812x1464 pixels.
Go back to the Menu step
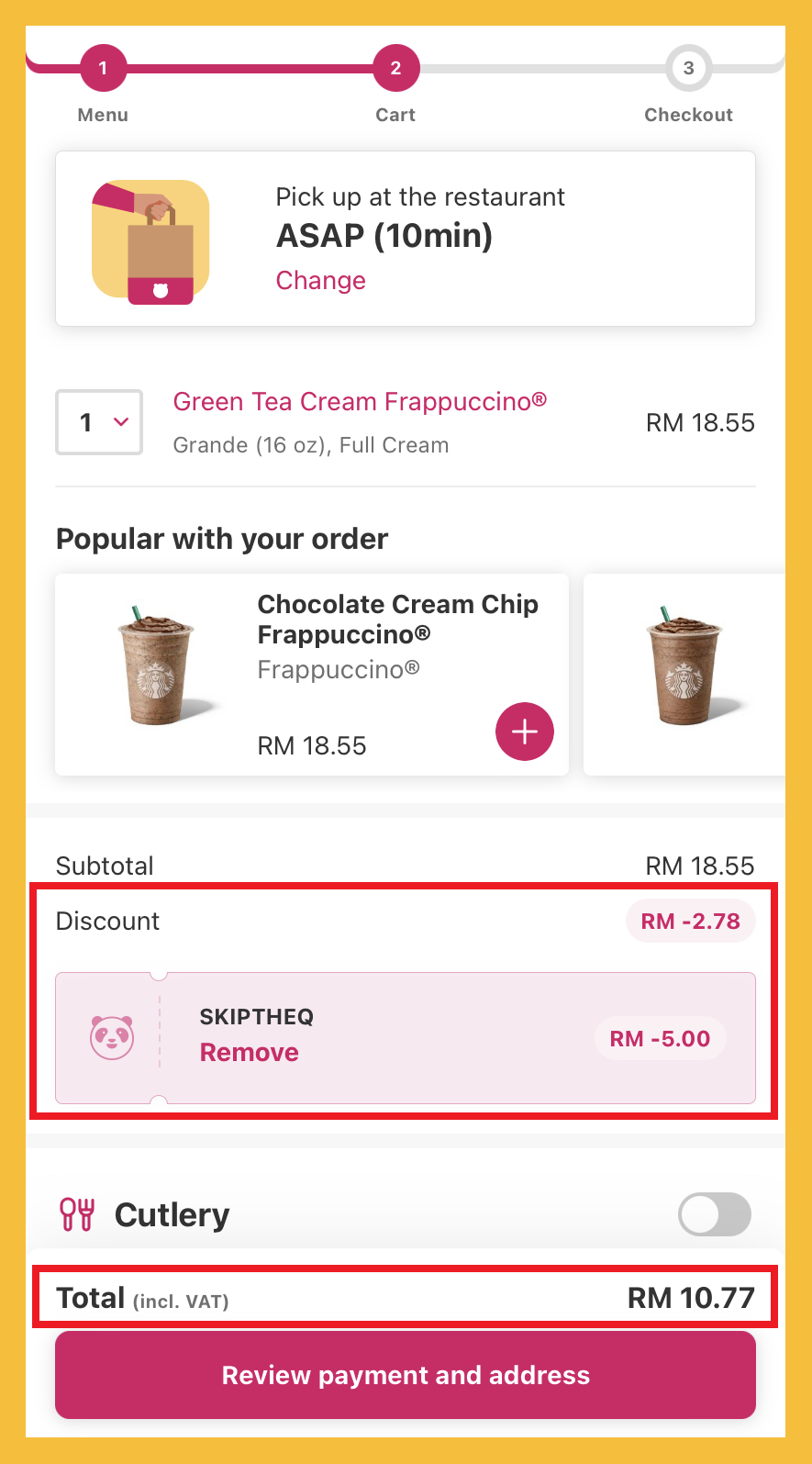pos(103,69)
